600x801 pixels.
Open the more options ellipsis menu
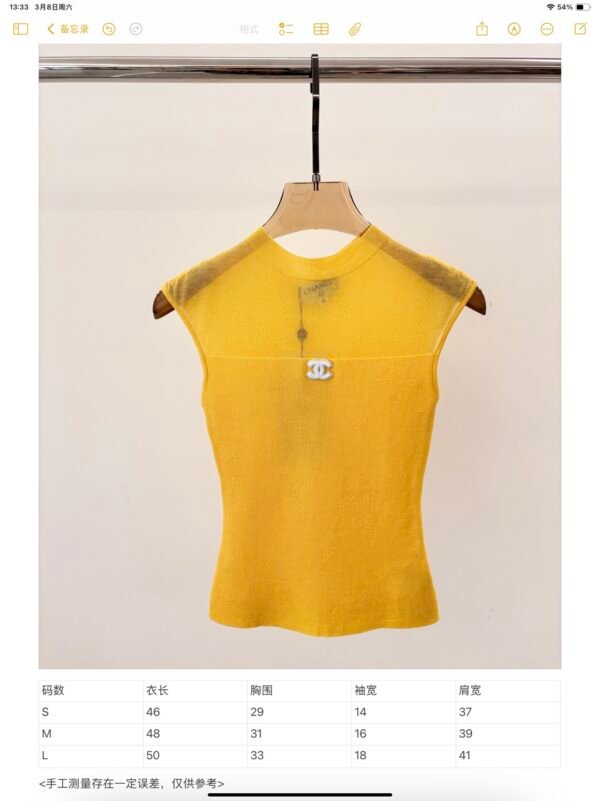[x=547, y=29]
